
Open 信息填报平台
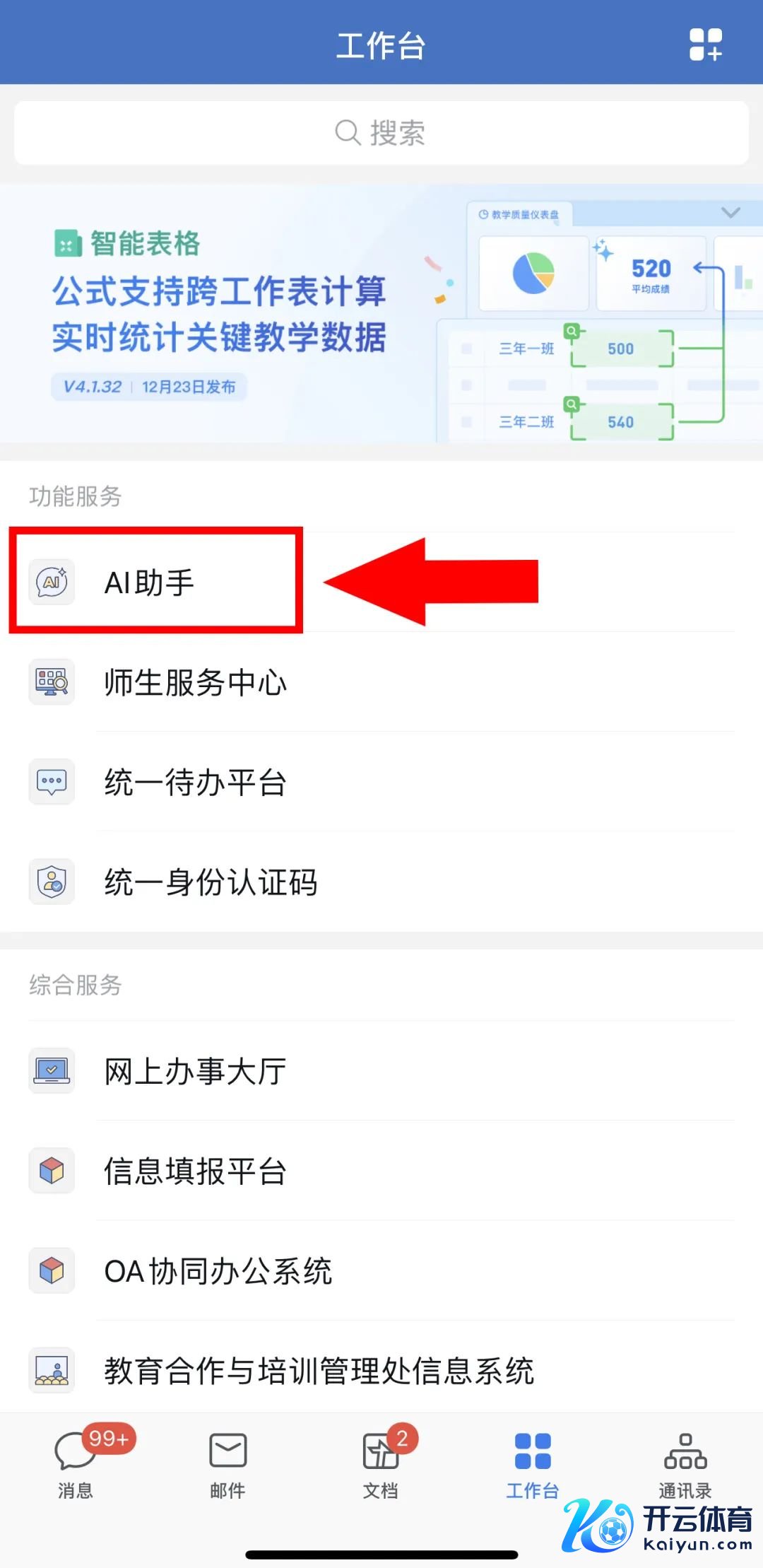click(x=196, y=1171)
